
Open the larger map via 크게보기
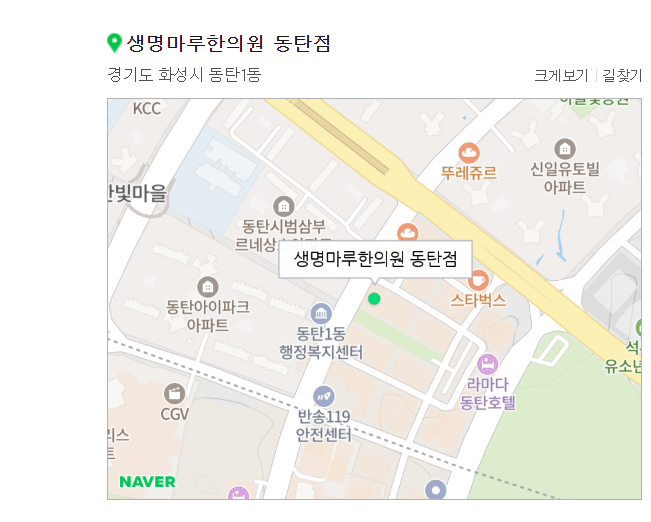(561, 75)
